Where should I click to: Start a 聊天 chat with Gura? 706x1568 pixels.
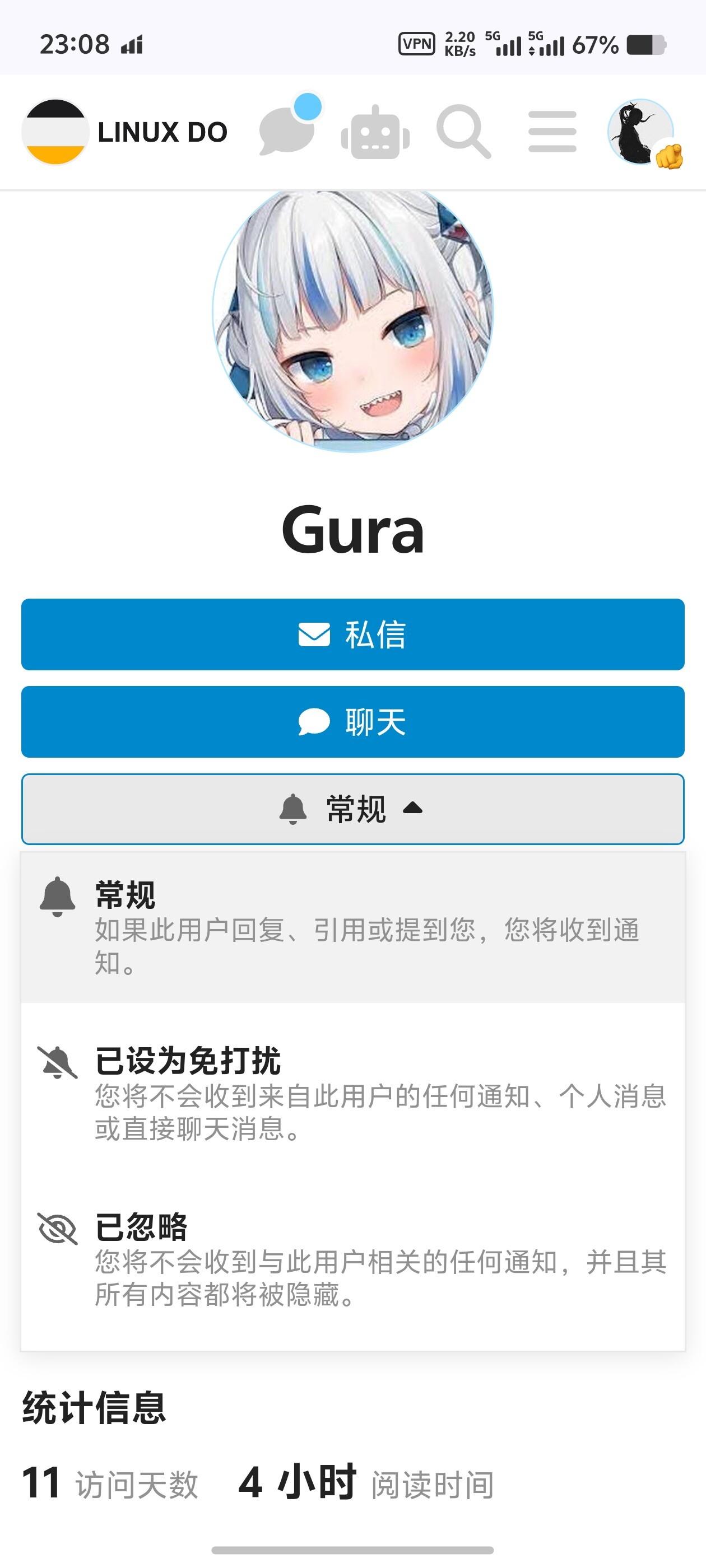(x=352, y=722)
